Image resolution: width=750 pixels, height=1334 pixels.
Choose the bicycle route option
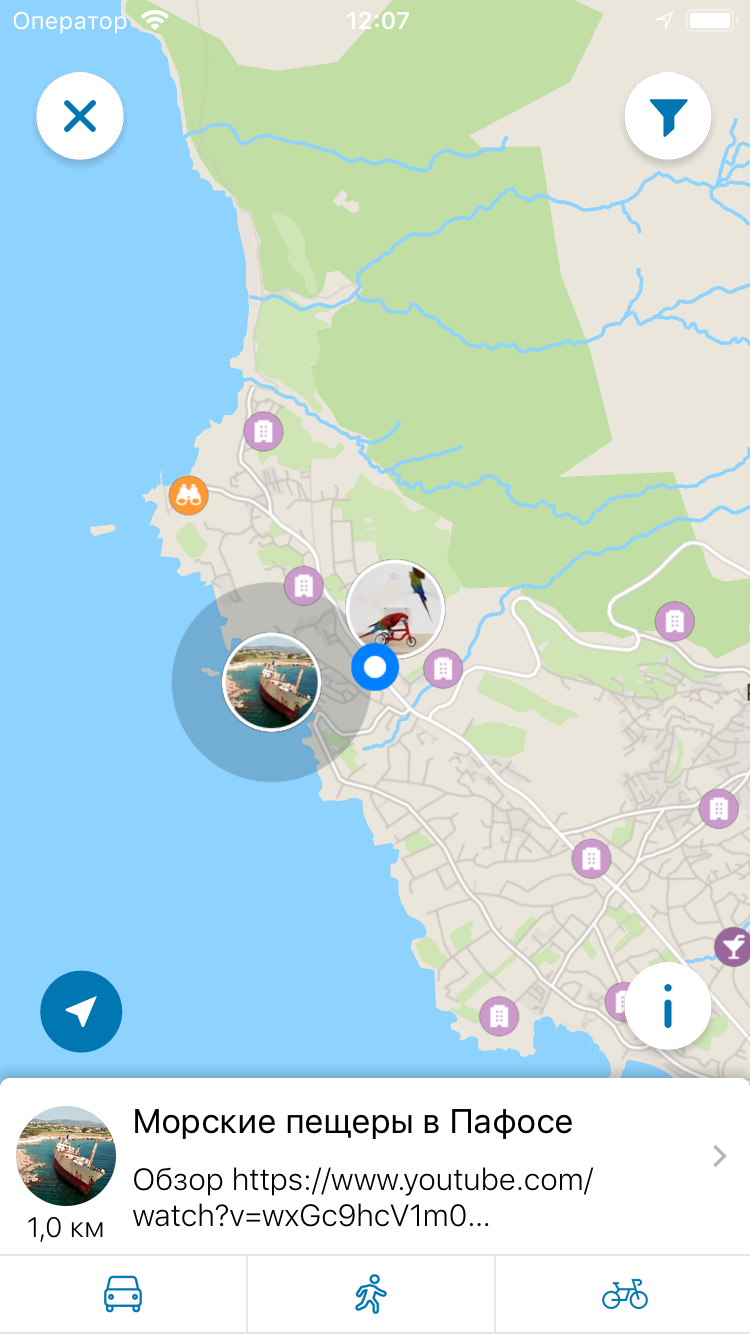[x=624, y=1295]
